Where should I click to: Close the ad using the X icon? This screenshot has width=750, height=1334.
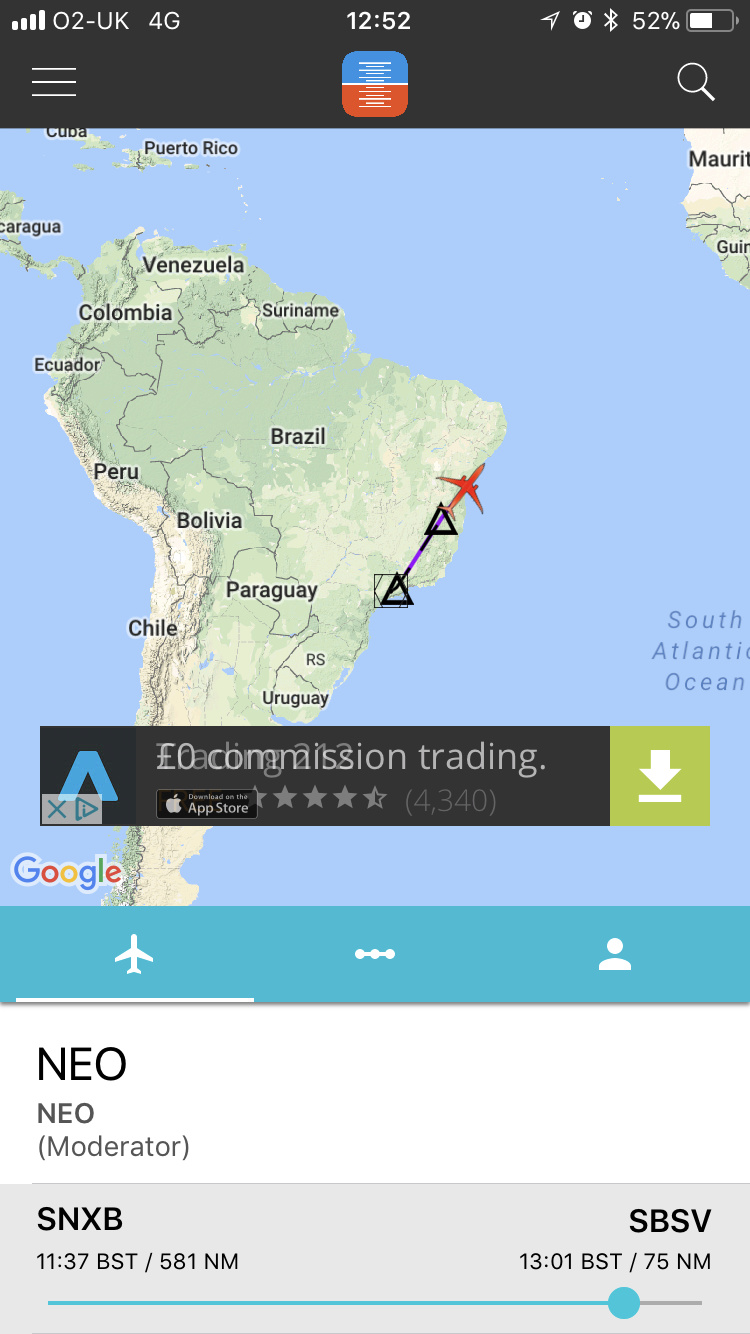pos(57,809)
